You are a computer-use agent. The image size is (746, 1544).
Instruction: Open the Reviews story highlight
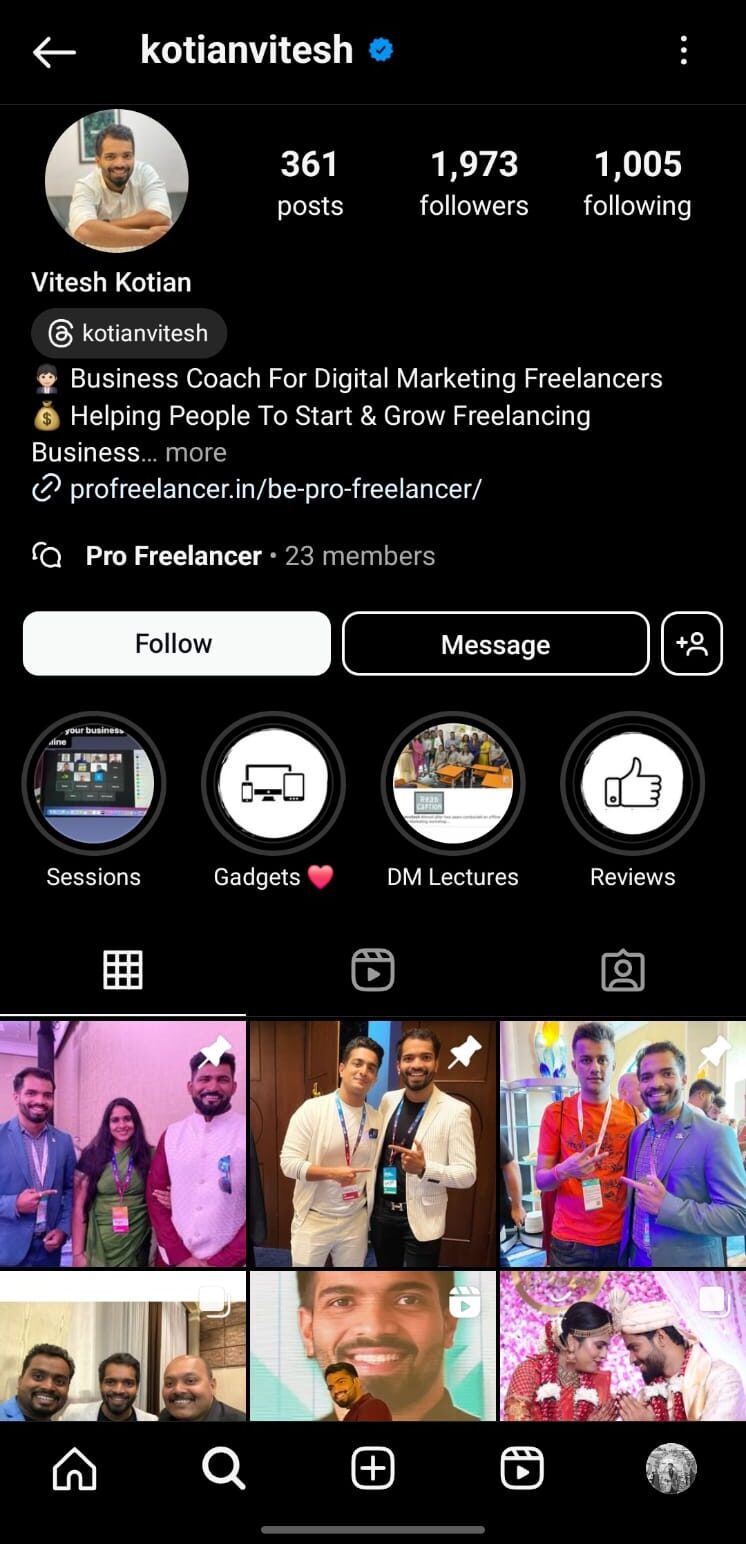click(x=632, y=784)
